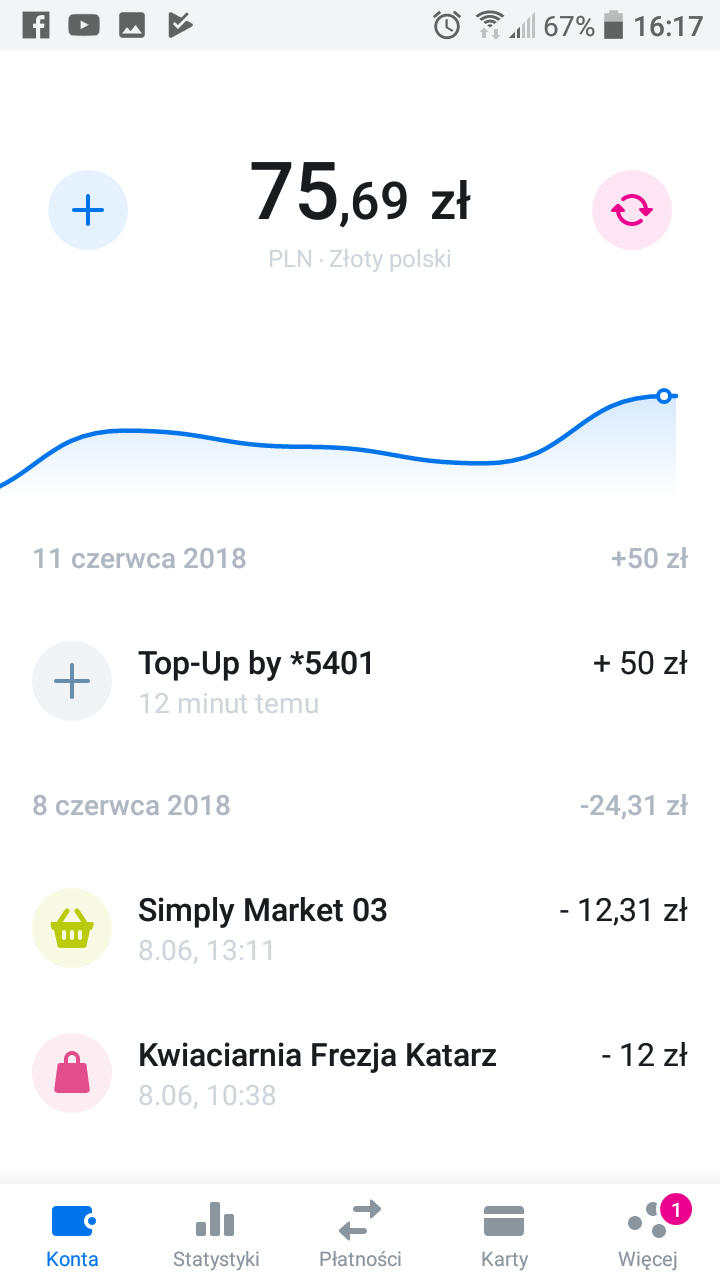Open the Więcej tab with notification badge
Image resolution: width=720 pixels, height=1280 pixels.
click(647, 1234)
